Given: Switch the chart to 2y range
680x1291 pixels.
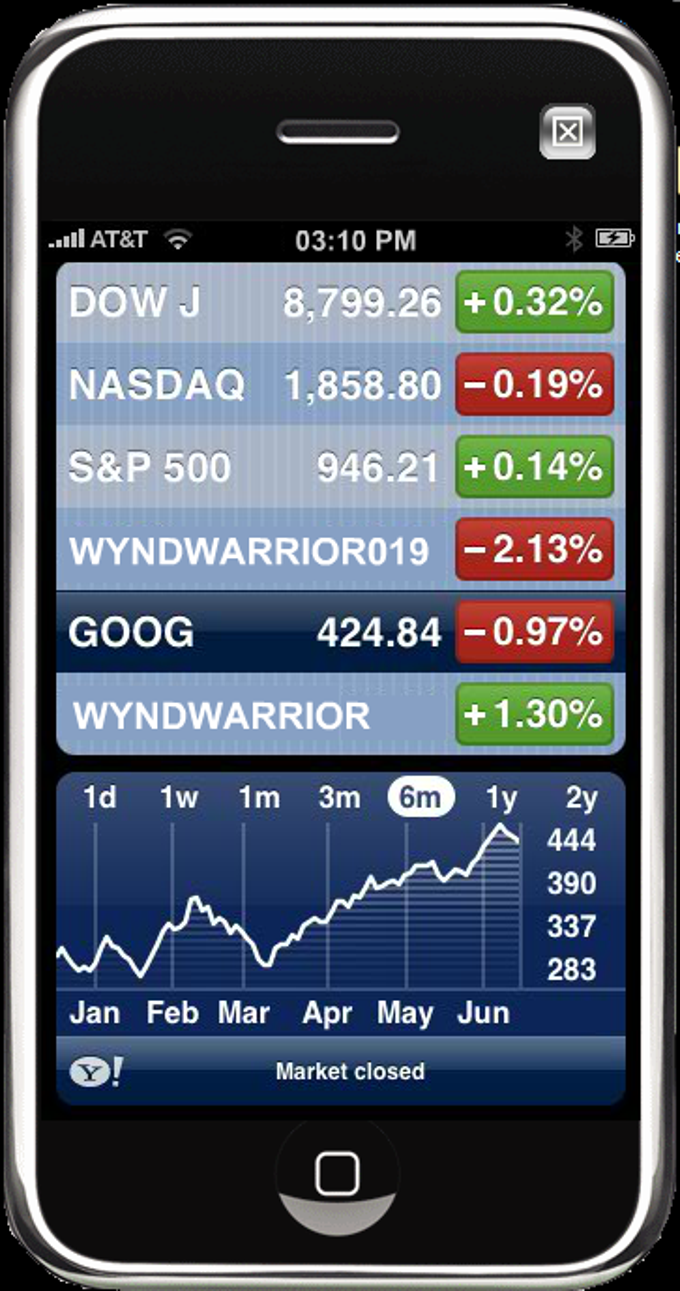Looking at the screenshot, I should (x=581, y=798).
